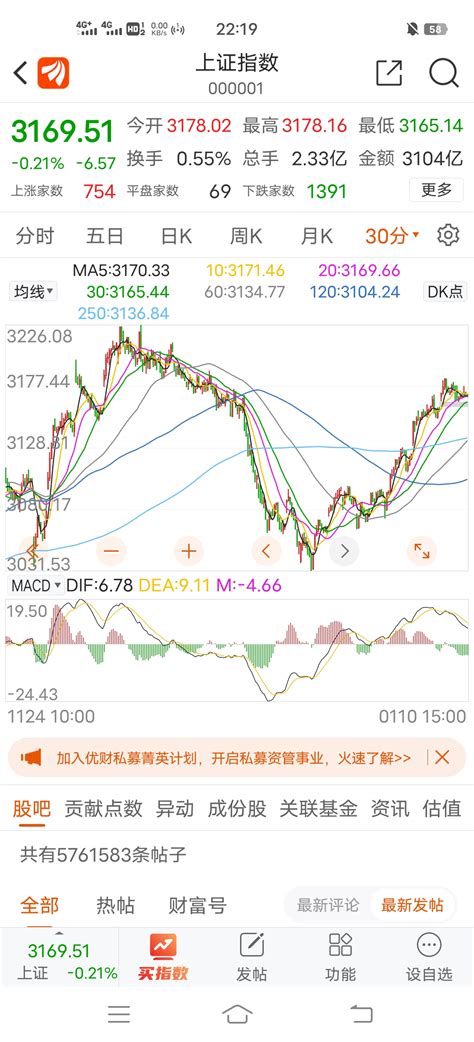Go back using the top-left arrow
The width and height of the screenshot is (474, 1042).
[x=20, y=73]
